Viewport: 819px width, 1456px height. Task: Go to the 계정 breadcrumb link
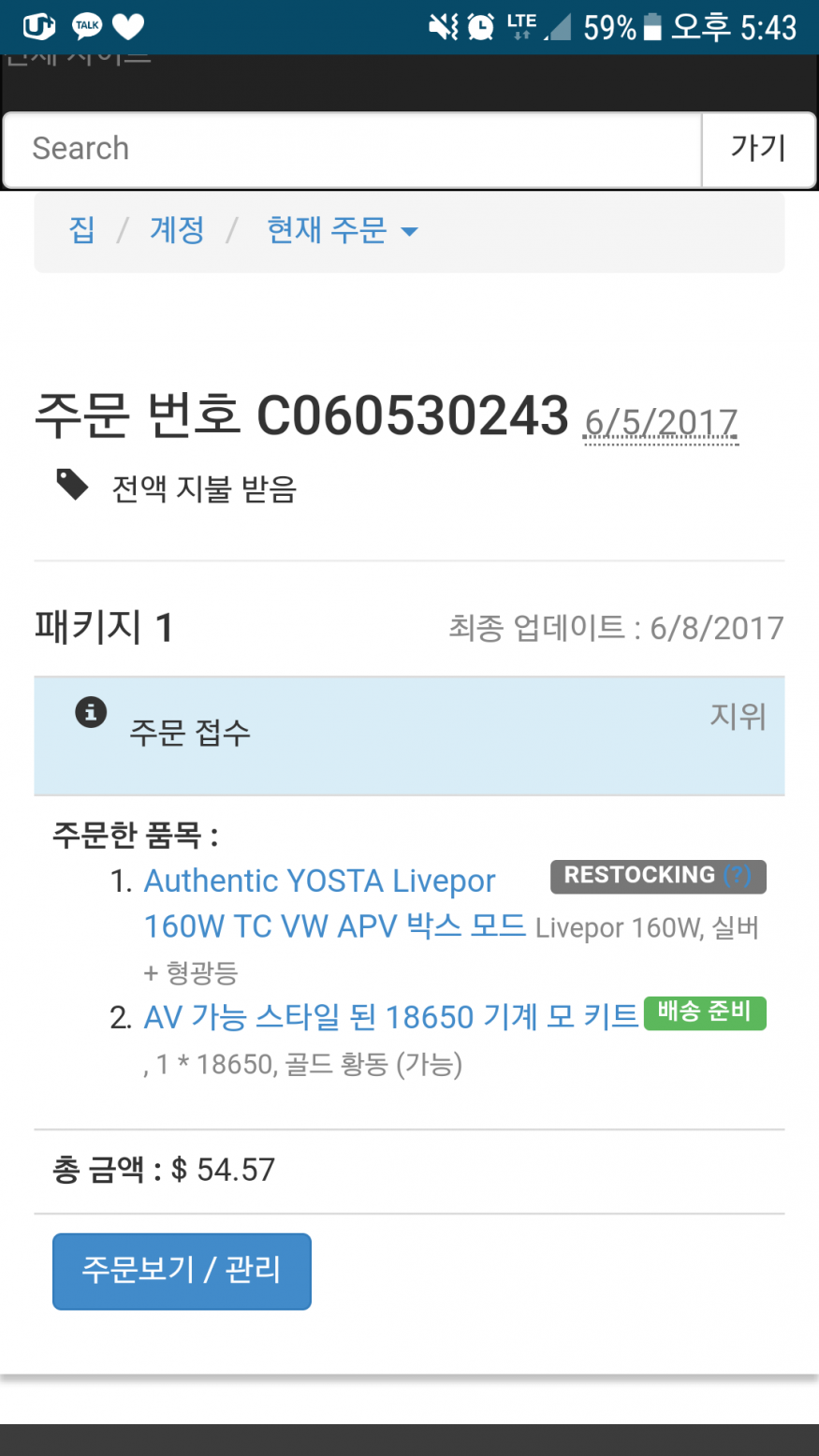click(x=177, y=229)
